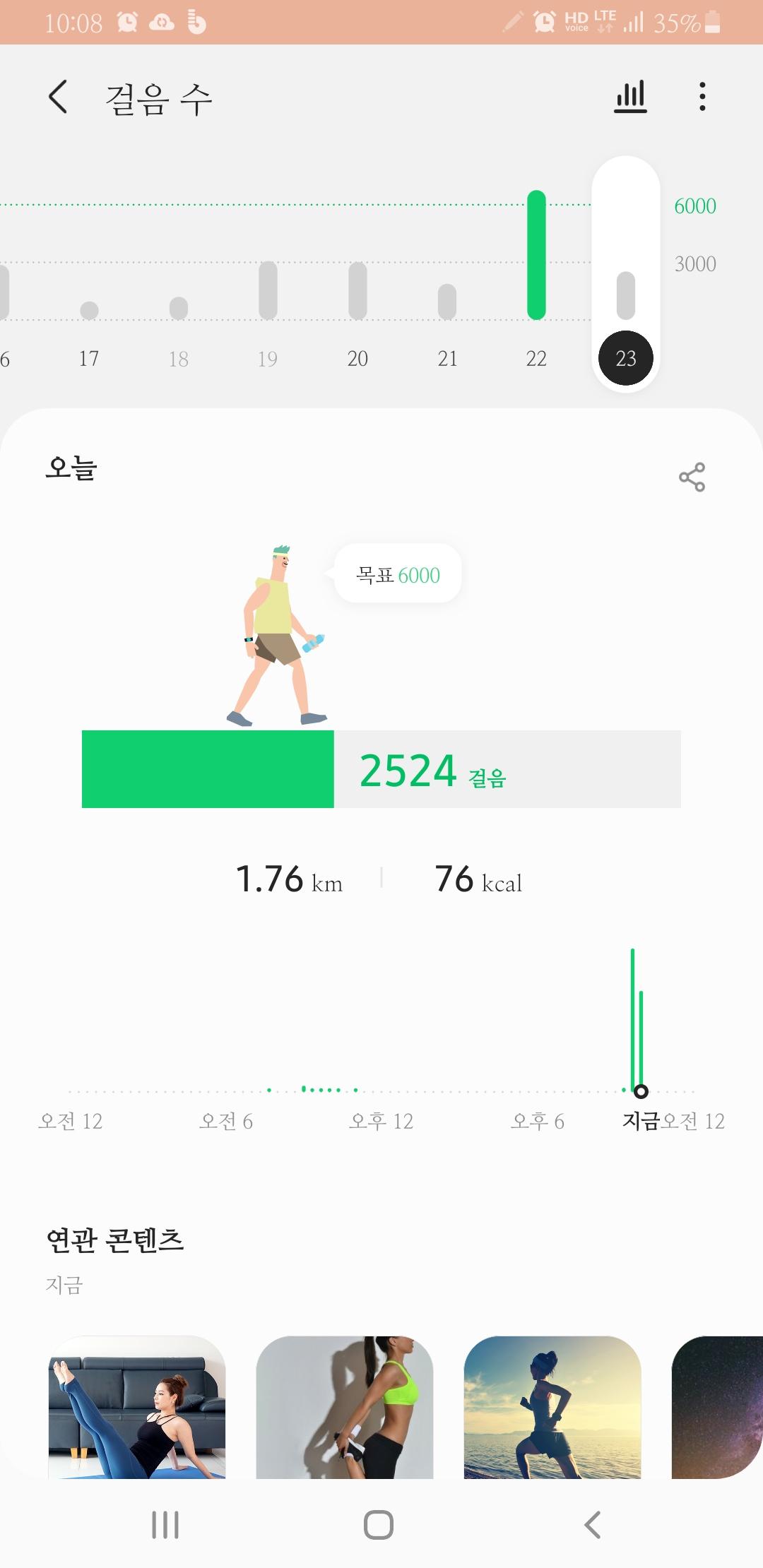Viewport: 763px width, 1568px height.
Task: Open the stretching woman content card
Action: tap(345, 1407)
